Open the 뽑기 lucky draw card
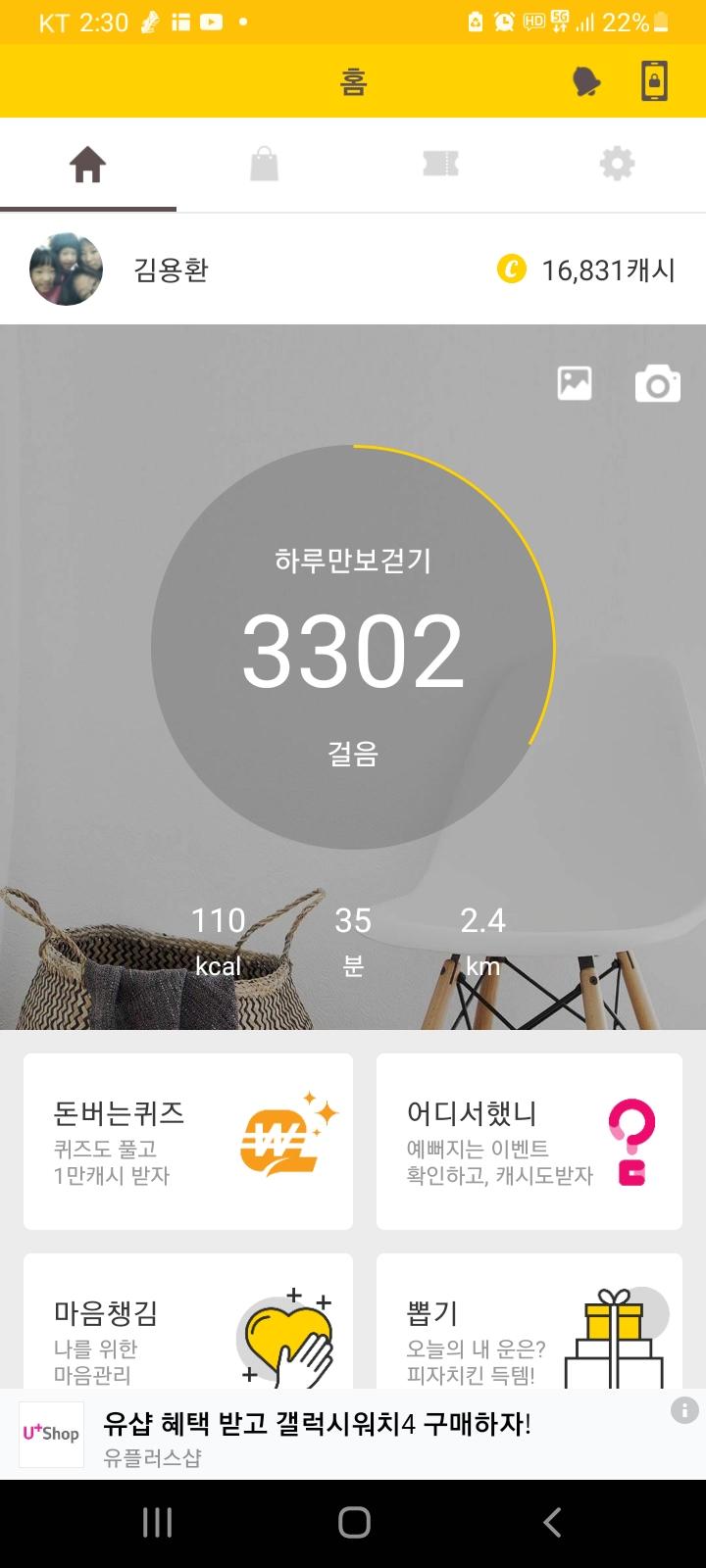Screen dimensions: 706x1568 click(529, 1323)
